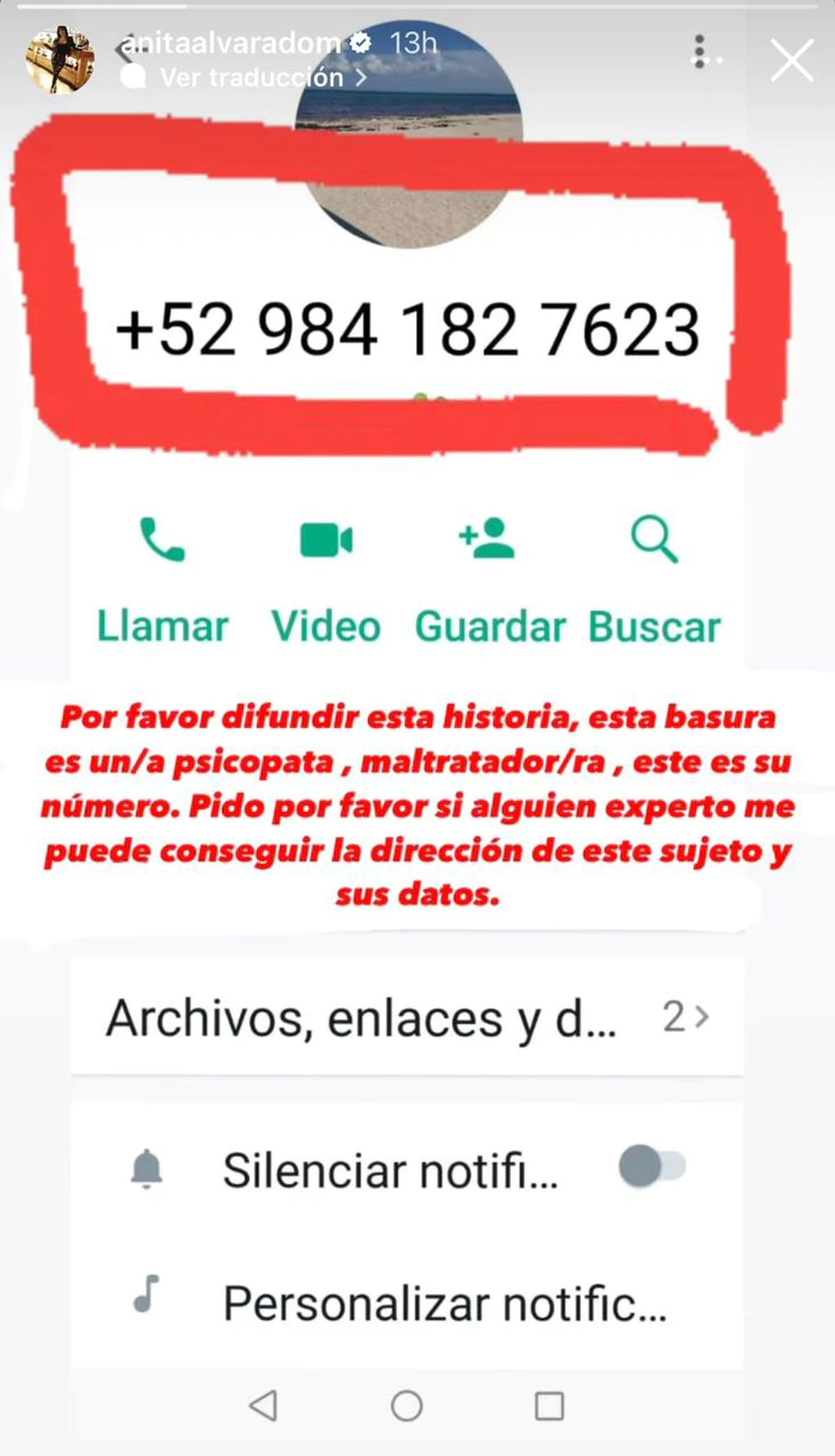Tap the story author's profile picture
This screenshot has width=835, height=1456.
(60, 60)
